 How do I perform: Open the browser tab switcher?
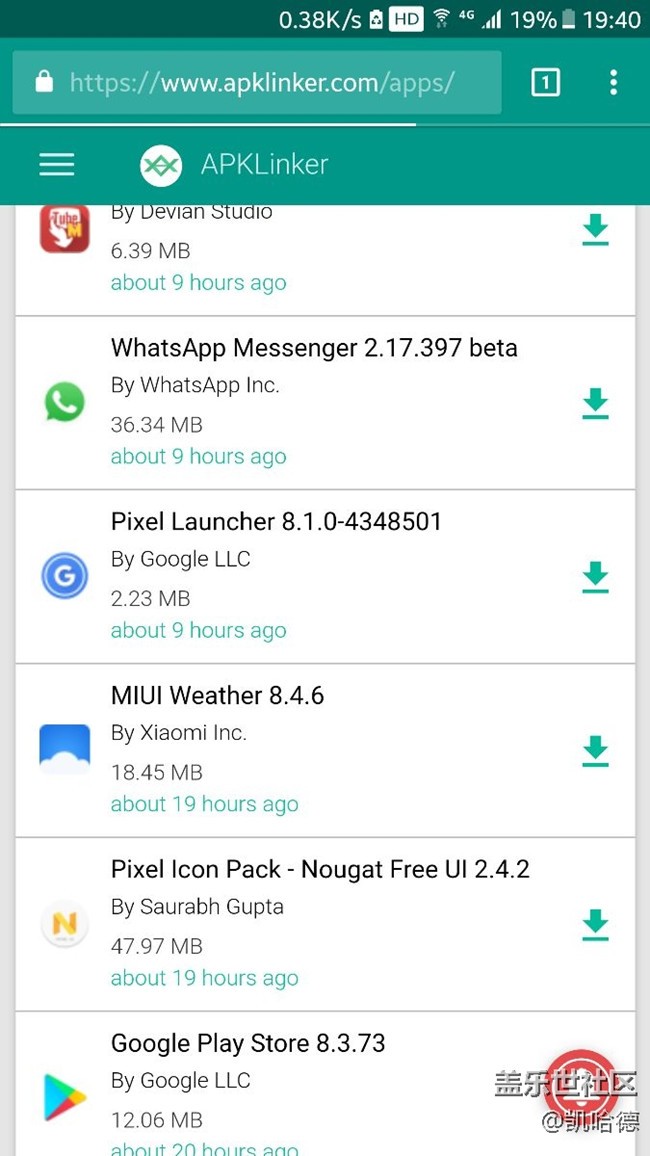click(x=545, y=82)
